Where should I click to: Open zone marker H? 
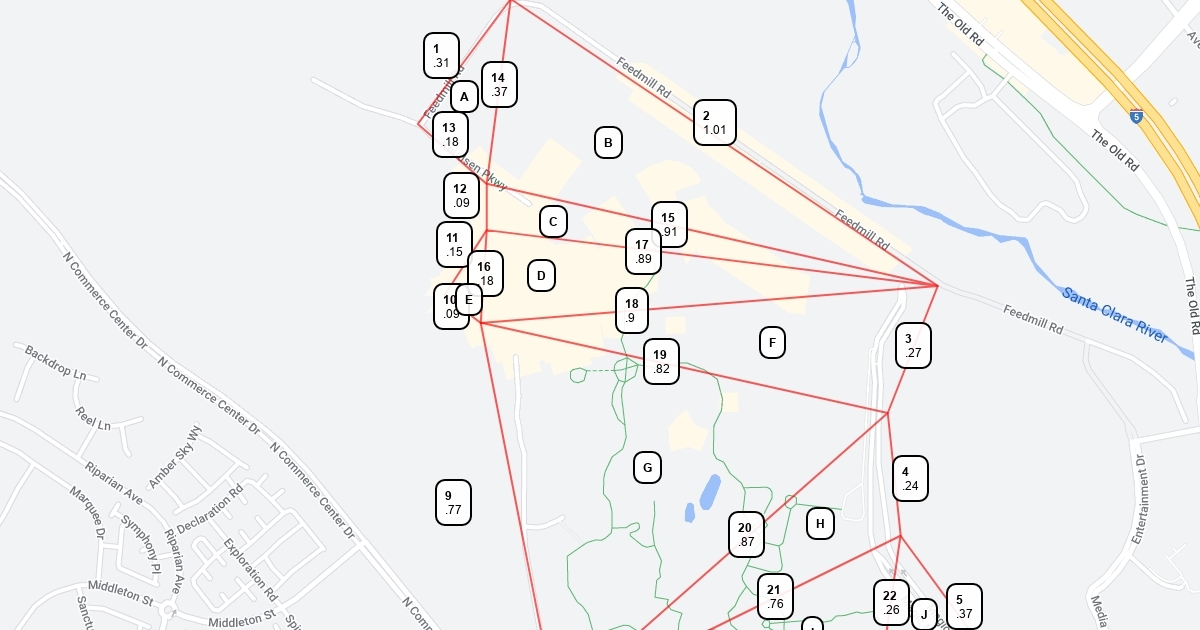[820, 523]
